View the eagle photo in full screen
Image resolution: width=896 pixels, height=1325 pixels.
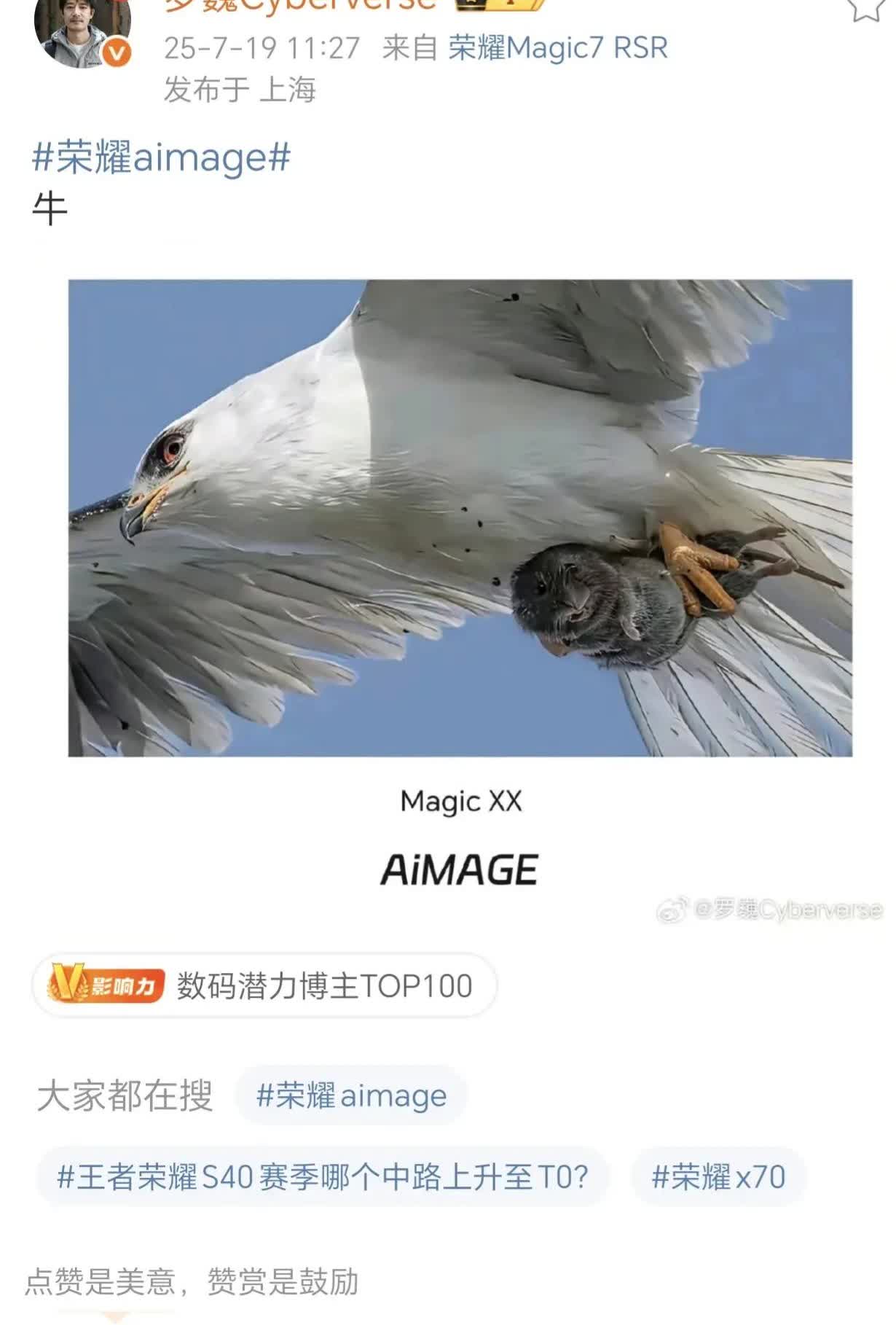(460, 517)
